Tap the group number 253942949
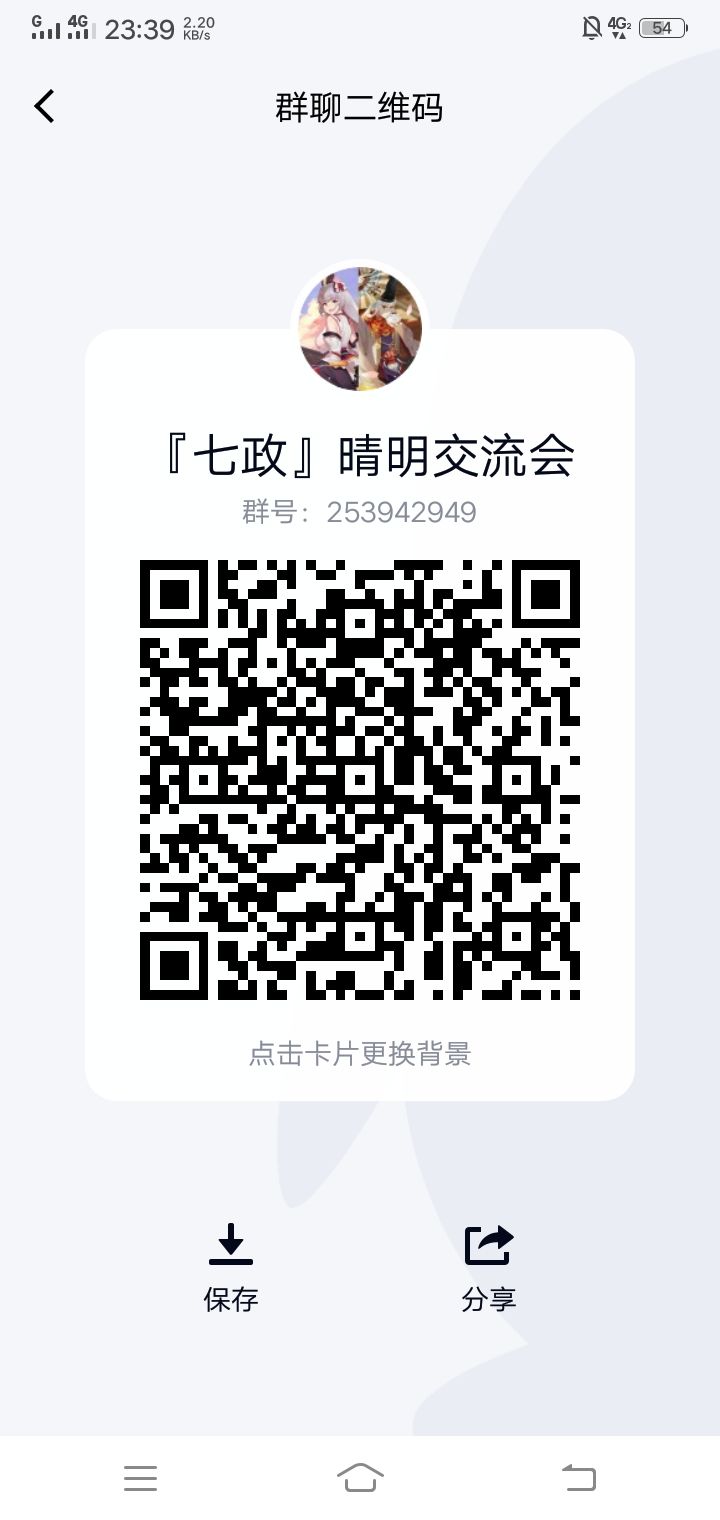Image resolution: width=720 pixels, height=1520 pixels. pos(360,512)
